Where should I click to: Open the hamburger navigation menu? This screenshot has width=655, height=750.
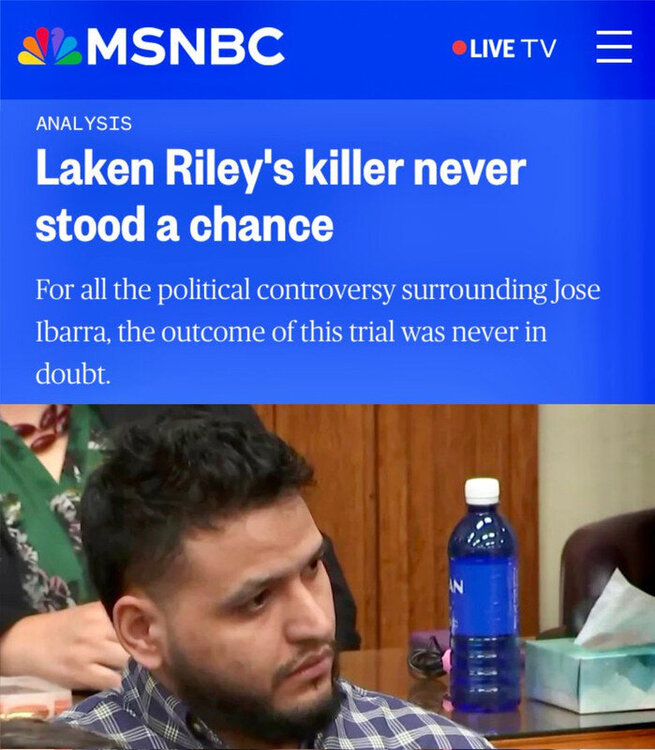click(x=614, y=47)
